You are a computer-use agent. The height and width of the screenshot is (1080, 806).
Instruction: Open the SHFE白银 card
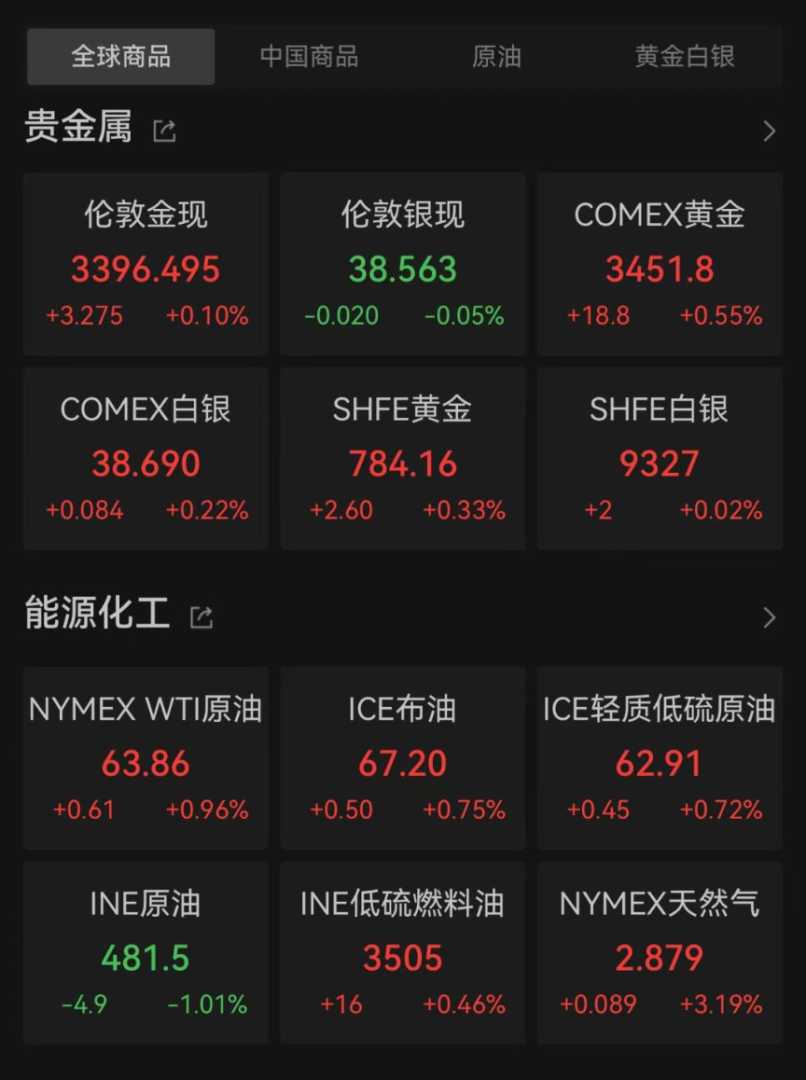coord(660,458)
